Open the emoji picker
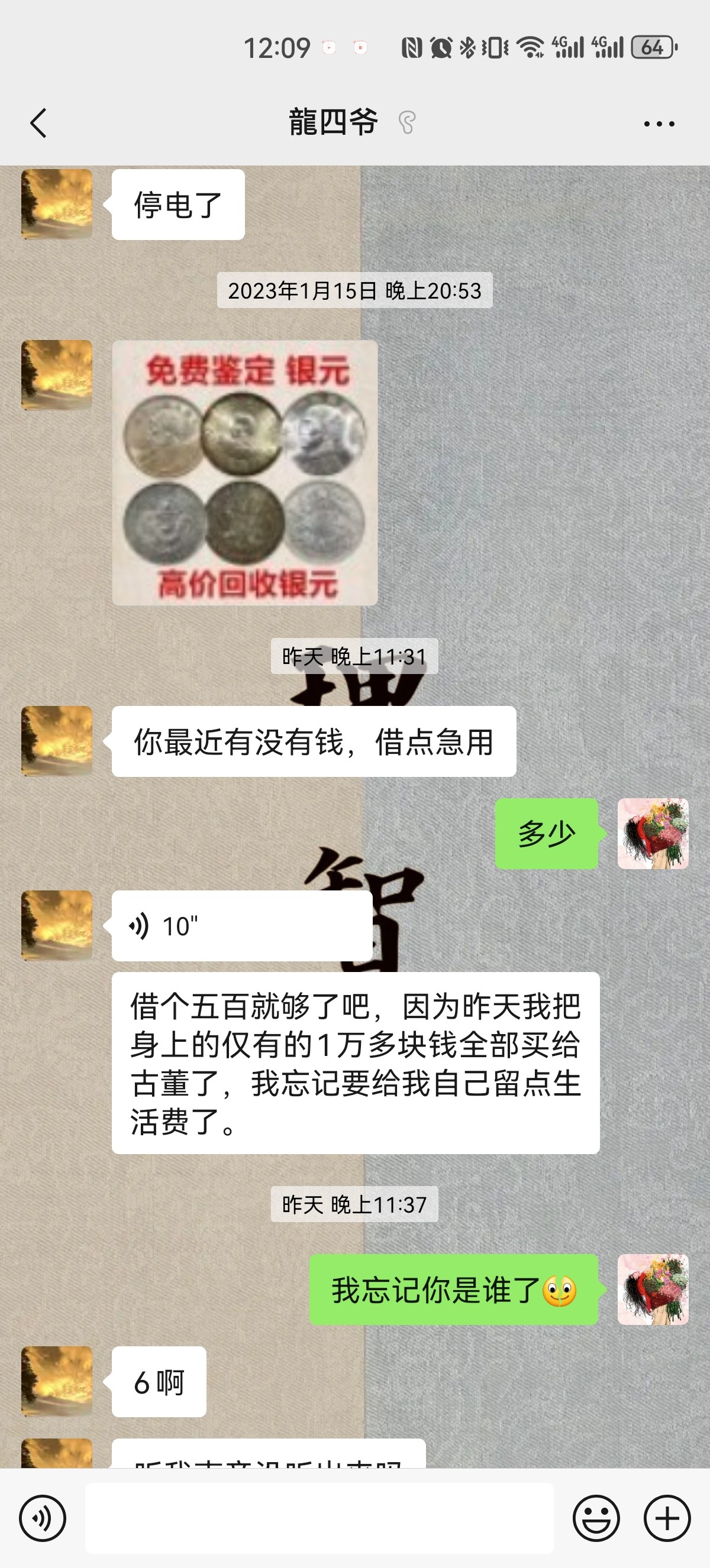 596,1518
